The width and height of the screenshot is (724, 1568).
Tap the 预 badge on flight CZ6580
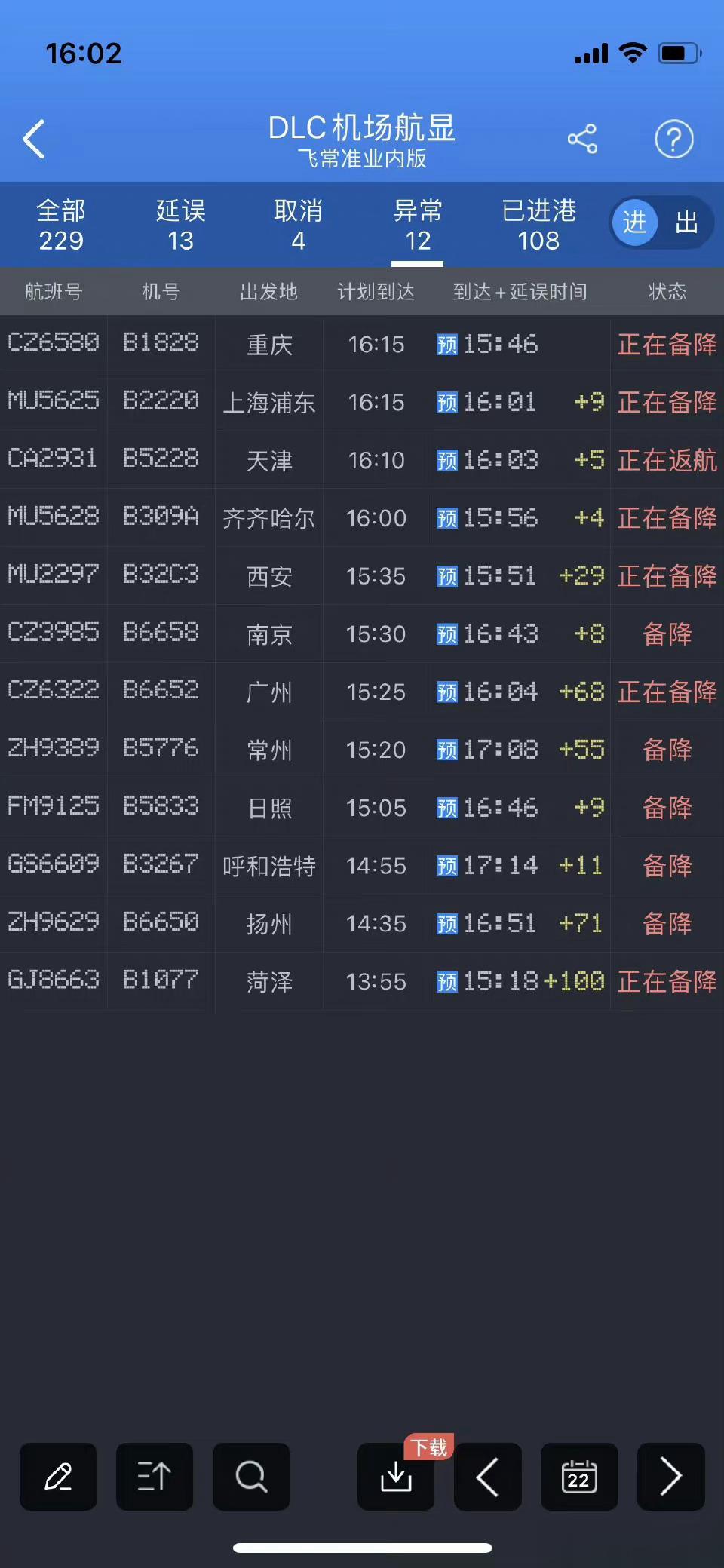pyautogui.click(x=446, y=344)
